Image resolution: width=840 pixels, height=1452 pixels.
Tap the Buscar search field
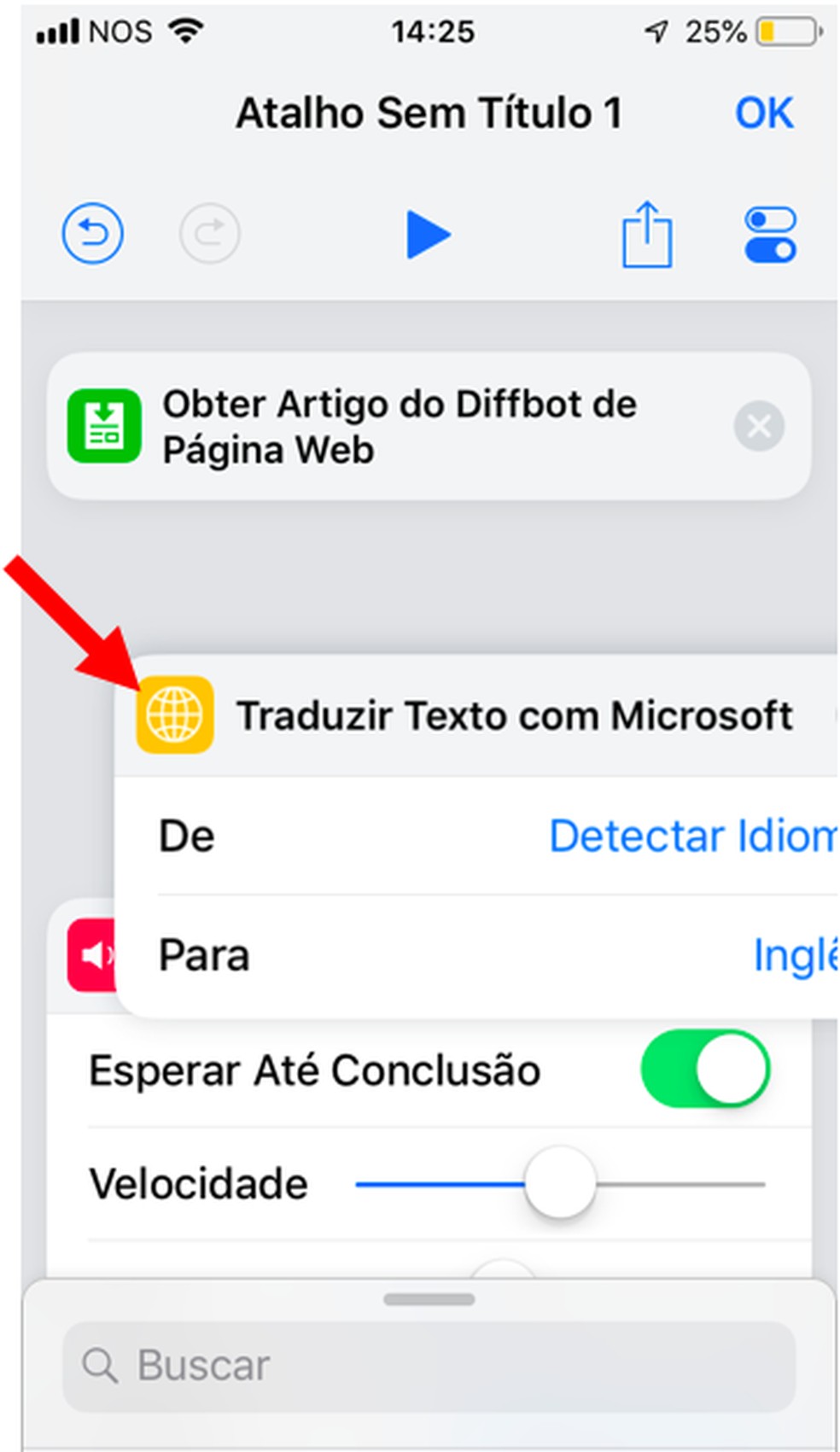429,1365
